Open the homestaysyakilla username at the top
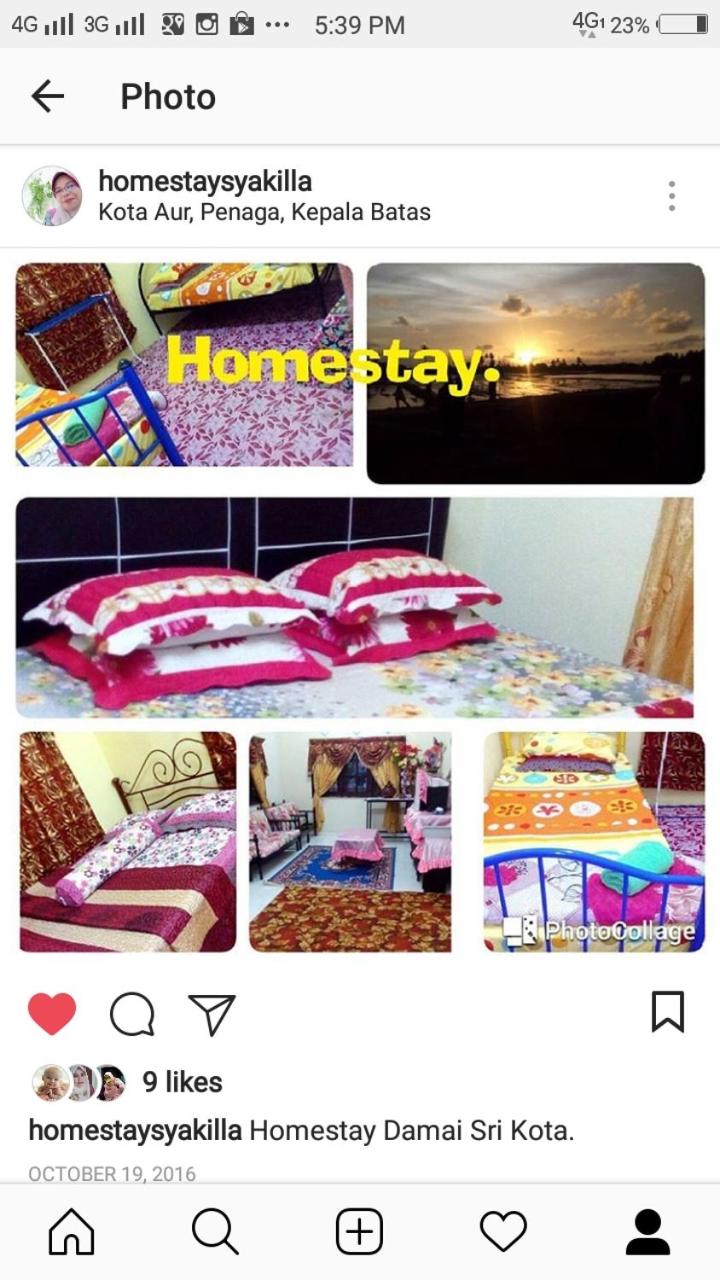This screenshot has width=720, height=1280. coord(205,181)
